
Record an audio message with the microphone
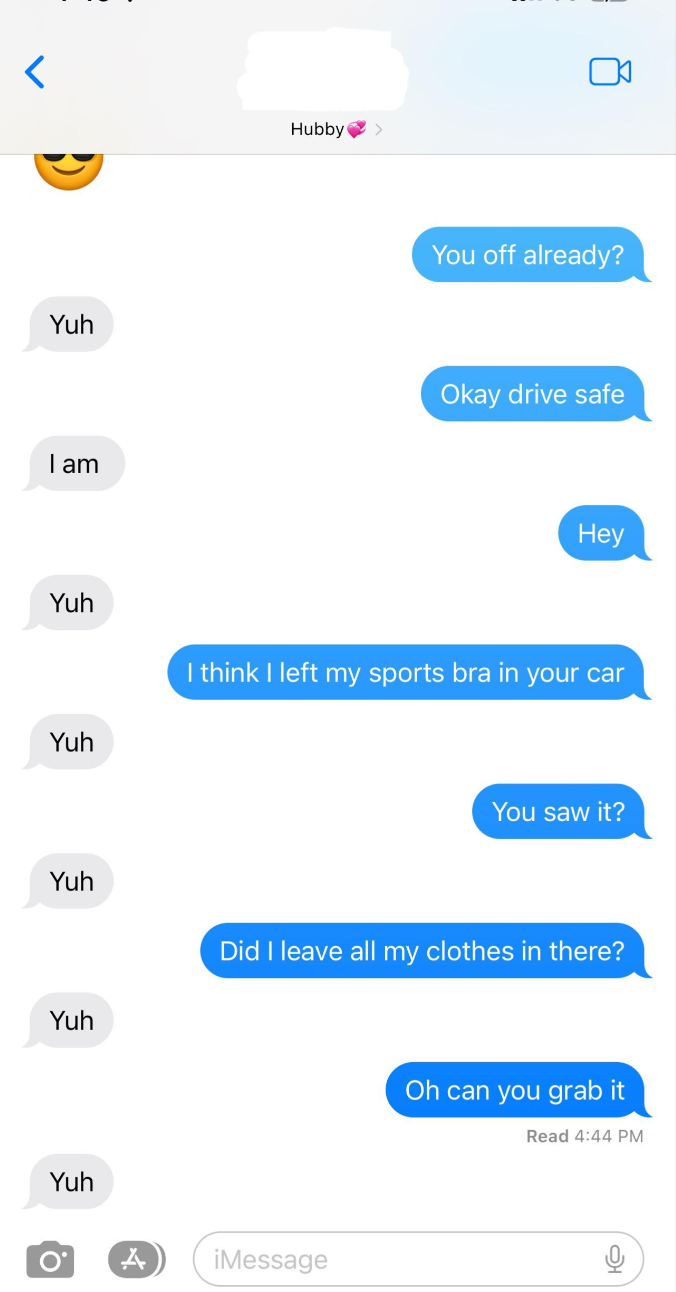[615, 1259]
